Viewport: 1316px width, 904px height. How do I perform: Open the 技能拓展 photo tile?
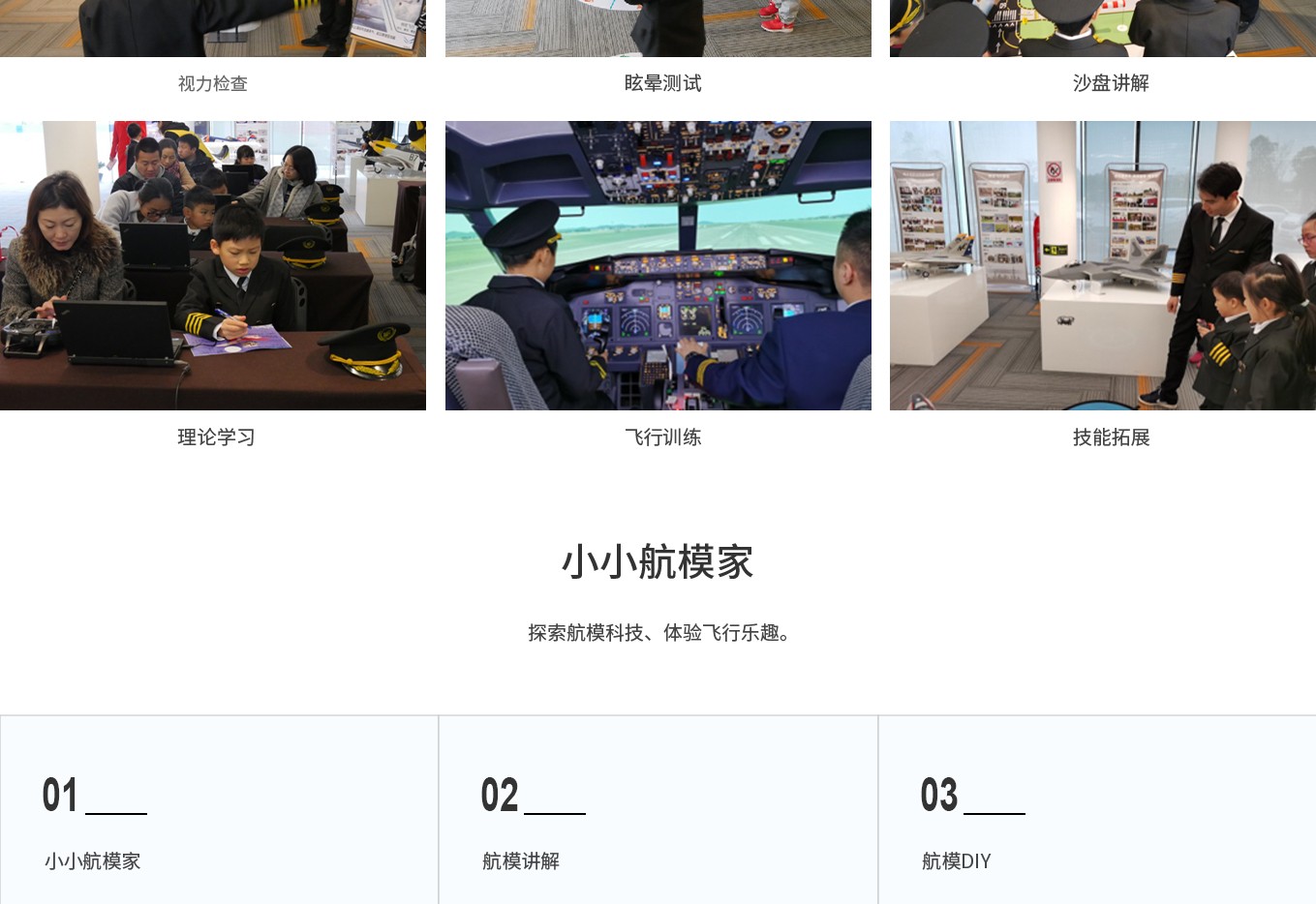[x=1102, y=265]
